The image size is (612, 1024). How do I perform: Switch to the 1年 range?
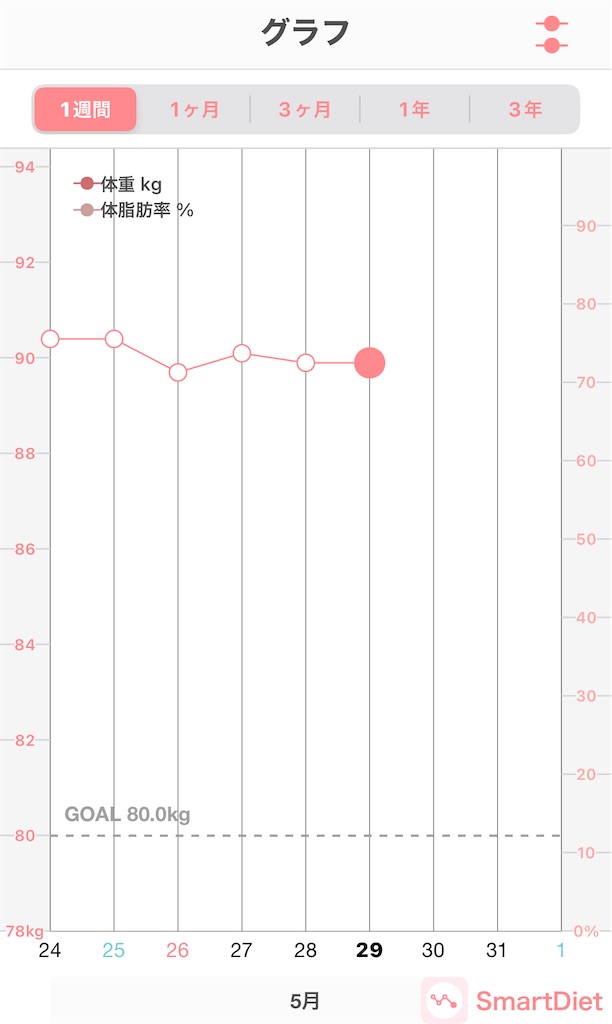tap(415, 110)
